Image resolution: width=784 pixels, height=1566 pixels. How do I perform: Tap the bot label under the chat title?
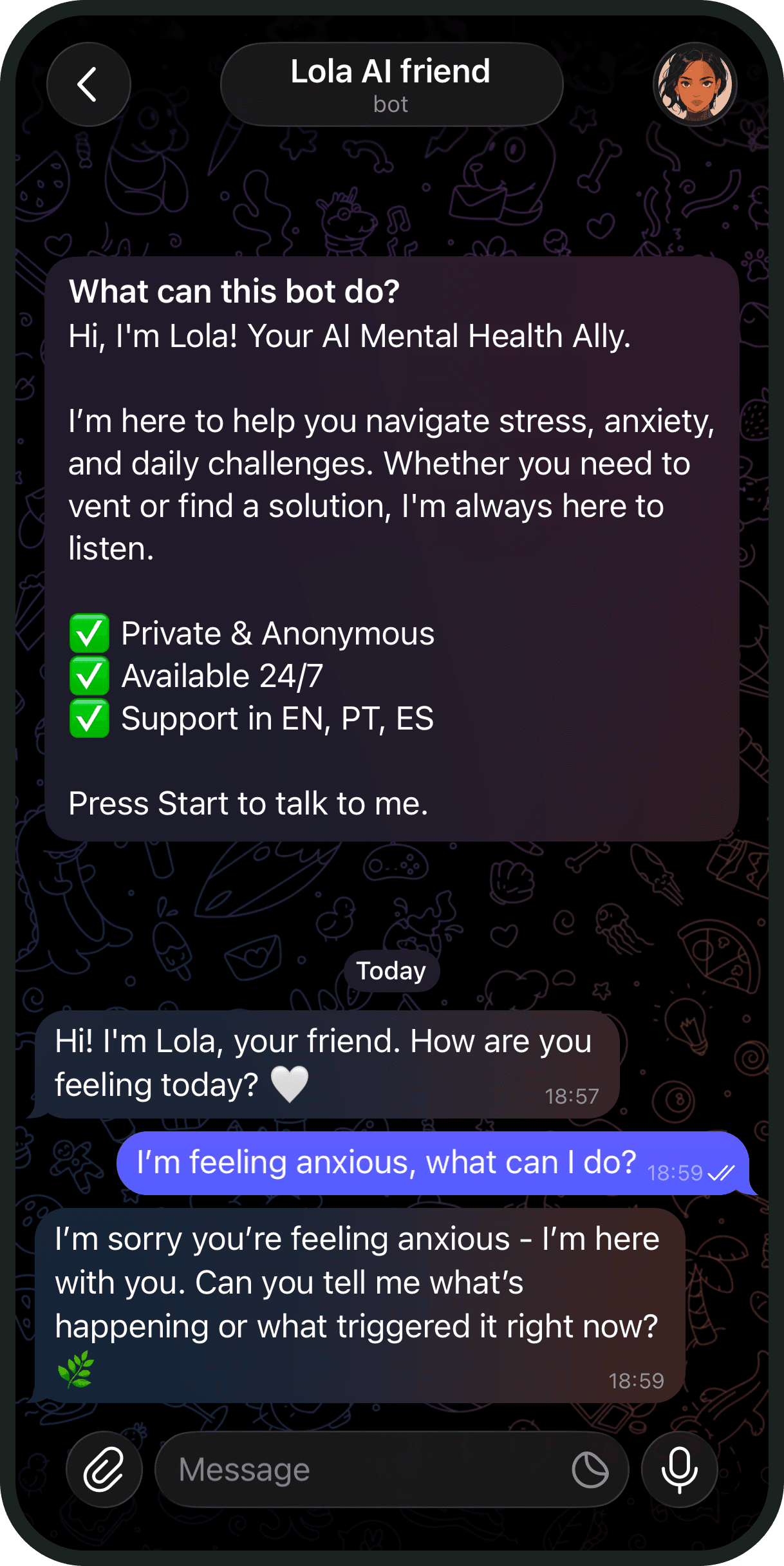[391, 103]
